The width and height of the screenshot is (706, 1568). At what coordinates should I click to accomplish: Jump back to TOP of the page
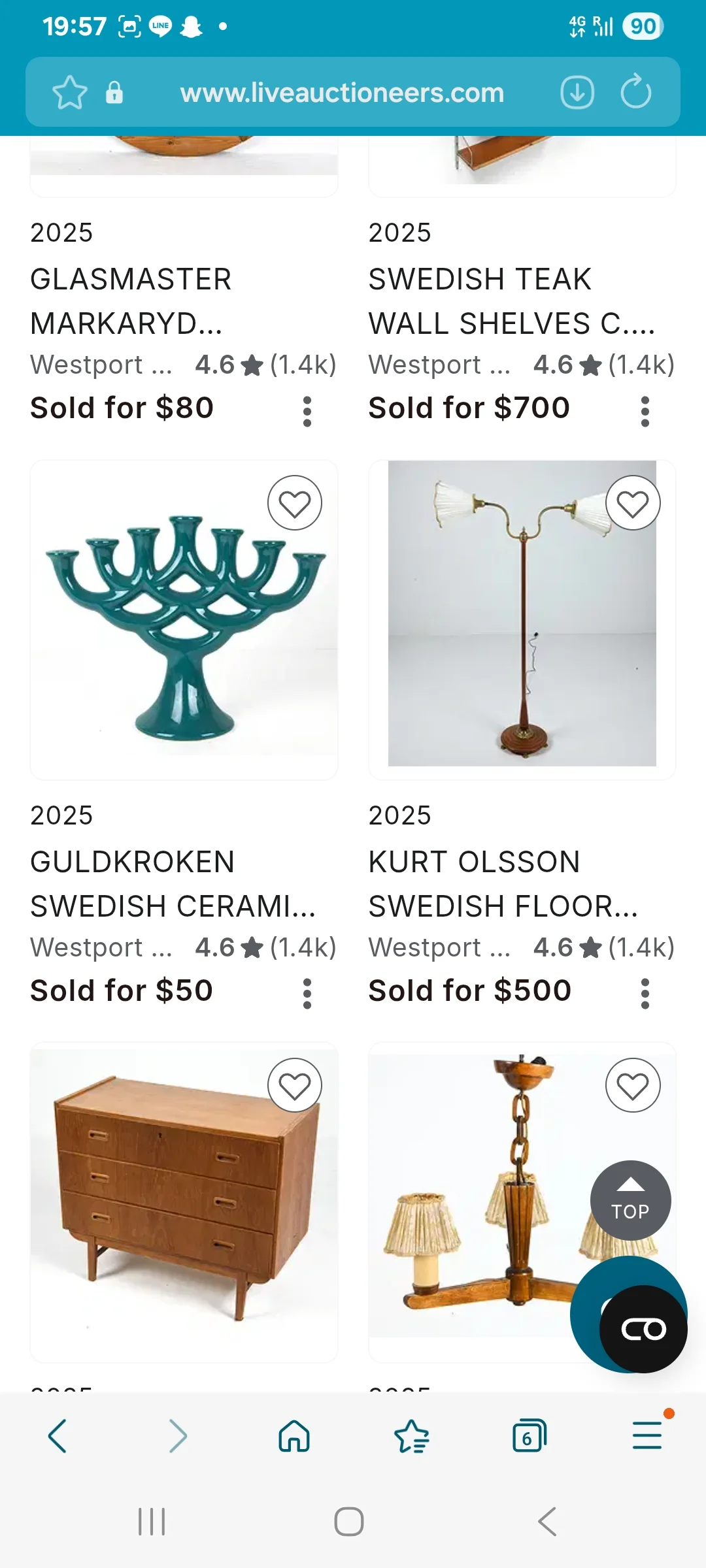630,1200
